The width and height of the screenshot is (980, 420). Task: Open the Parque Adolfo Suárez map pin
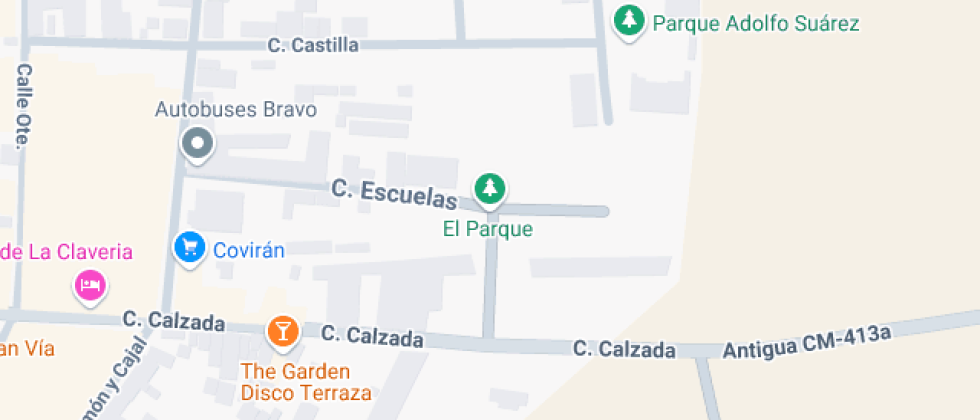628,20
